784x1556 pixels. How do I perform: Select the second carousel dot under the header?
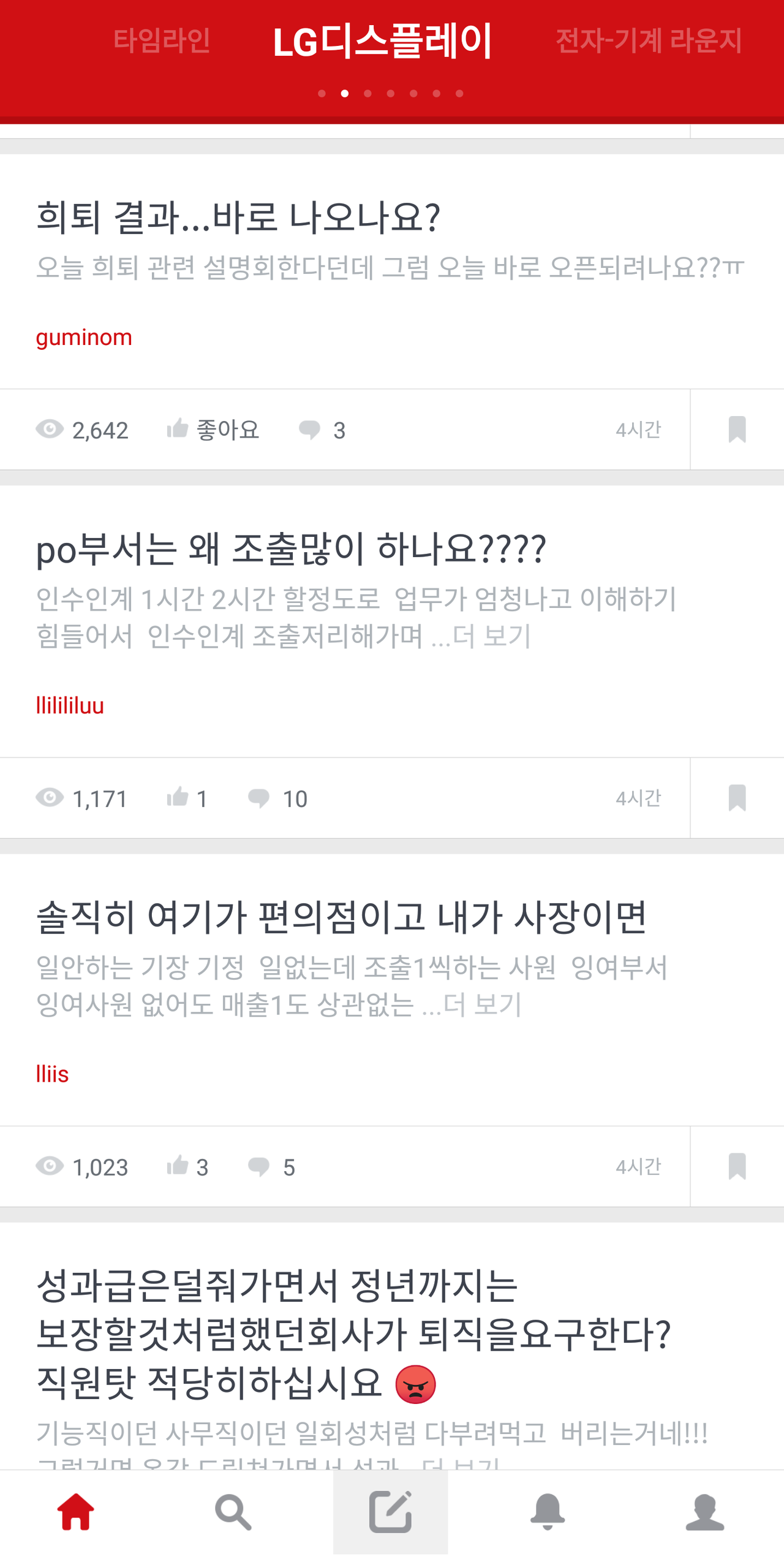click(x=344, y=94)
